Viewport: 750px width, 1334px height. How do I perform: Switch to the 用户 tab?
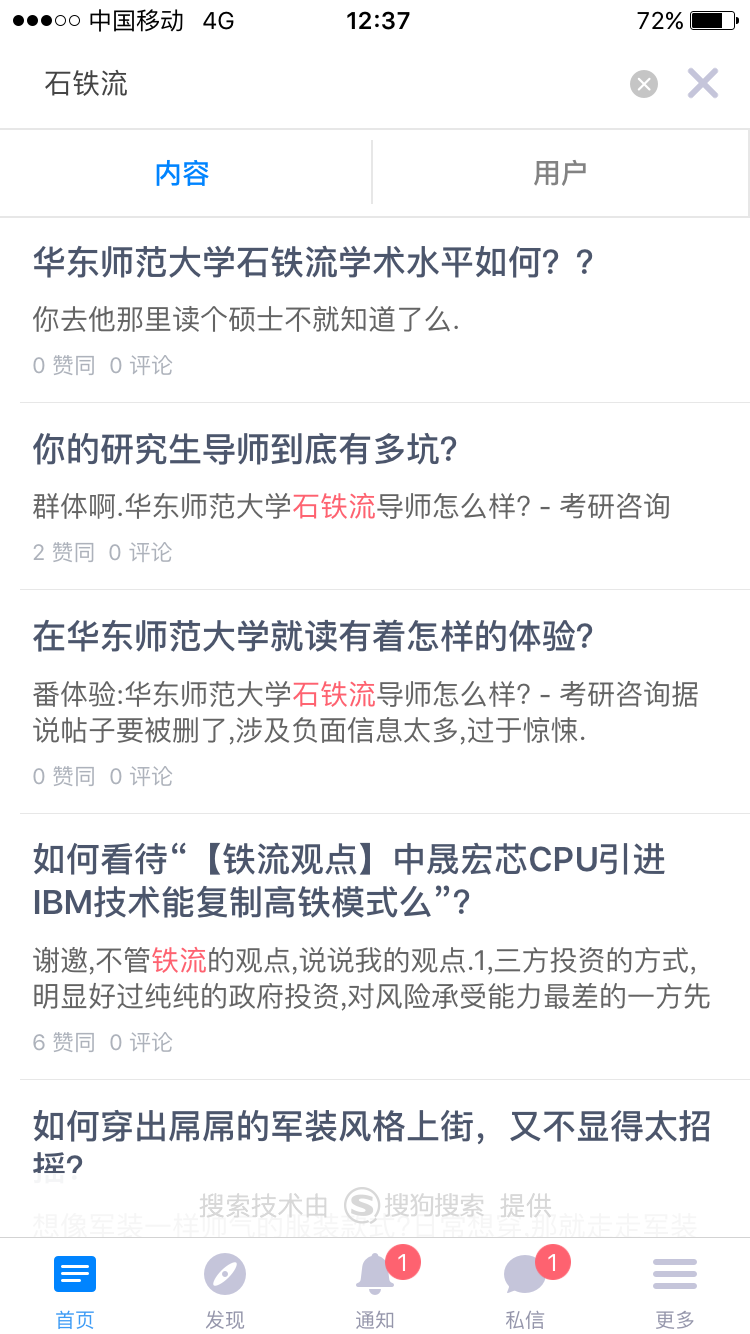560,173
